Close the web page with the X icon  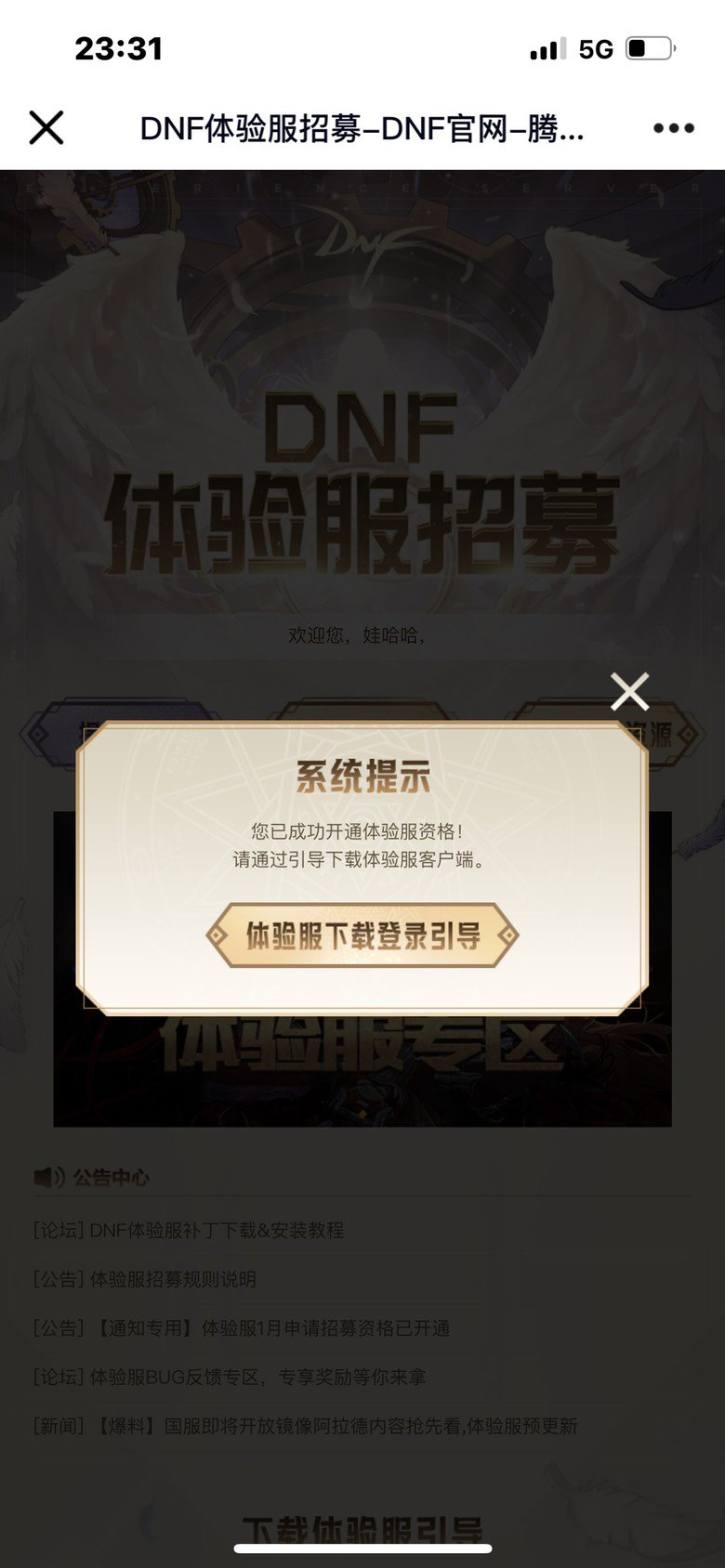46,127
